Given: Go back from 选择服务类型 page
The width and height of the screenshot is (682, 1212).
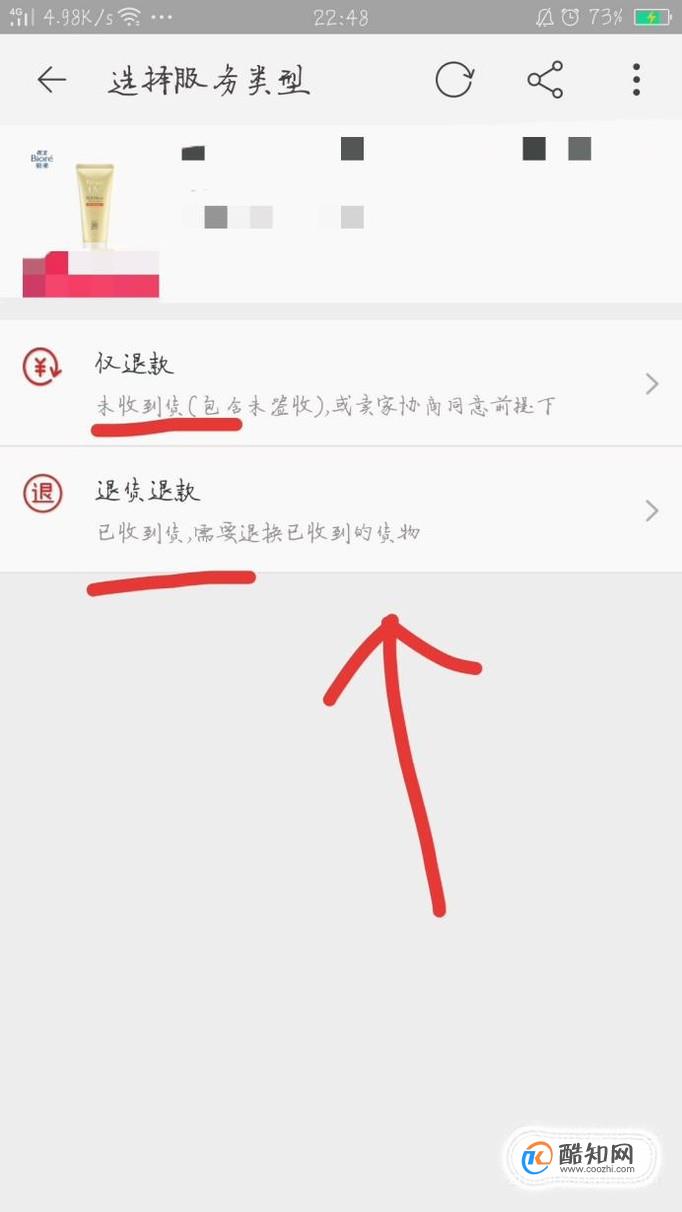Looking at the screenshot, I should (x=51, y=80).
